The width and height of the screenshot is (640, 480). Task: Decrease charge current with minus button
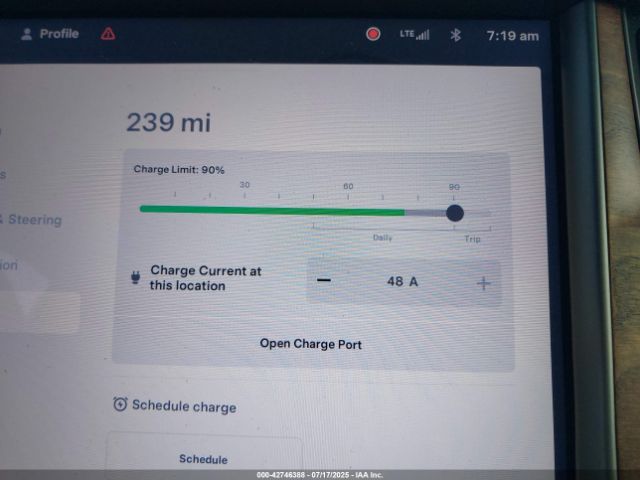tap(324, 280)
